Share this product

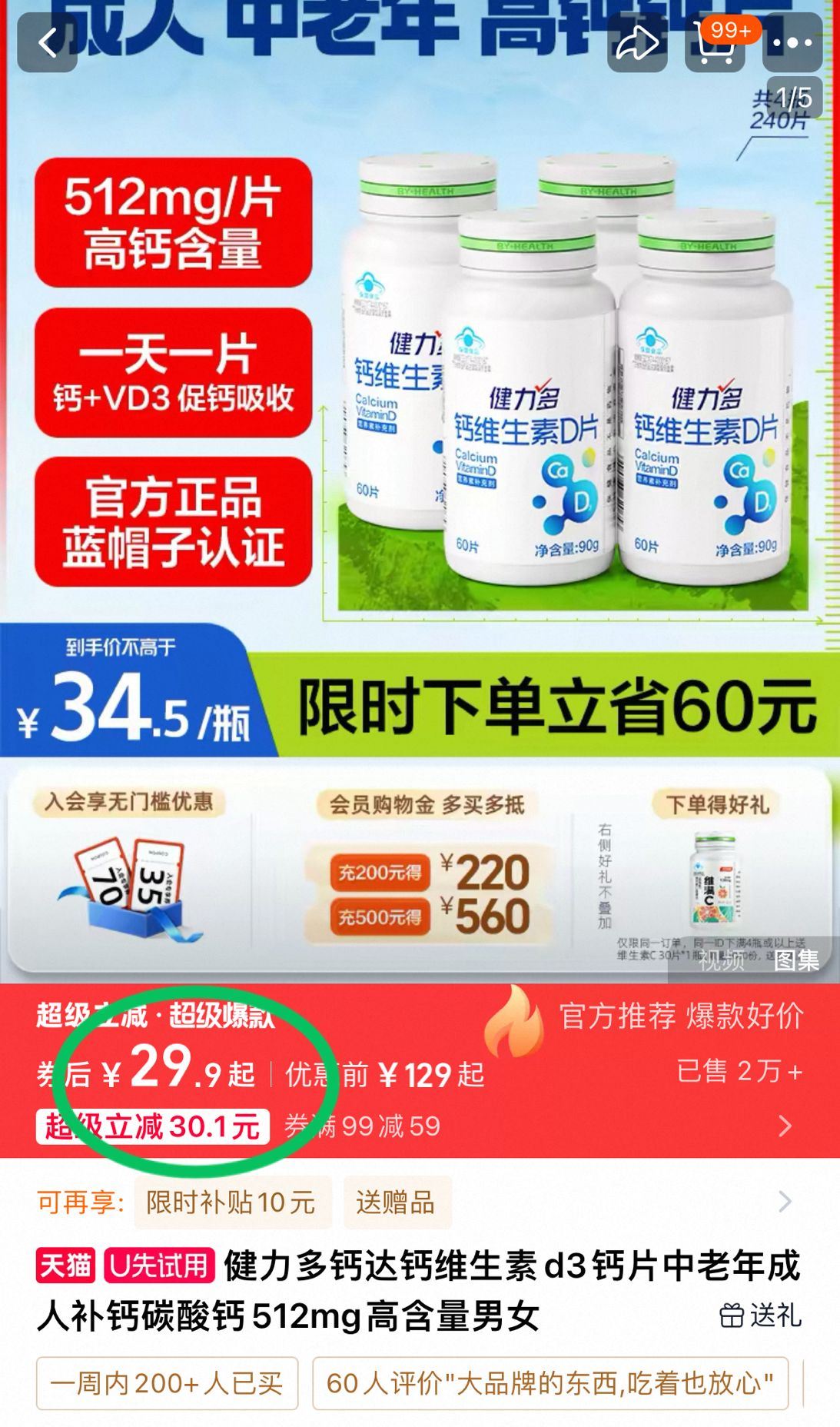coord(636,43)
